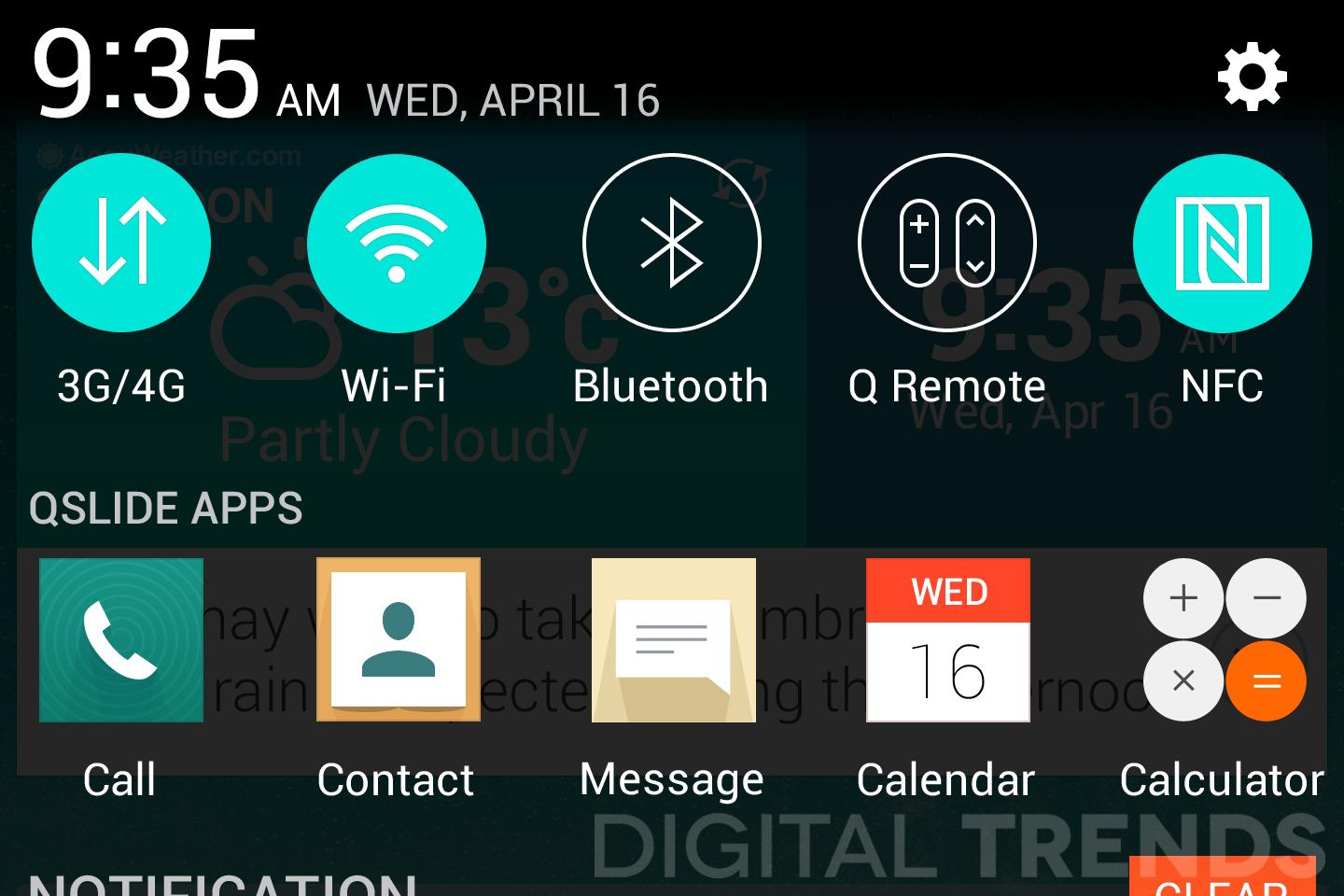This screenshot has width=1344, height=896.
Task: Open the Contact QSlide app
Action: point(398,640)
